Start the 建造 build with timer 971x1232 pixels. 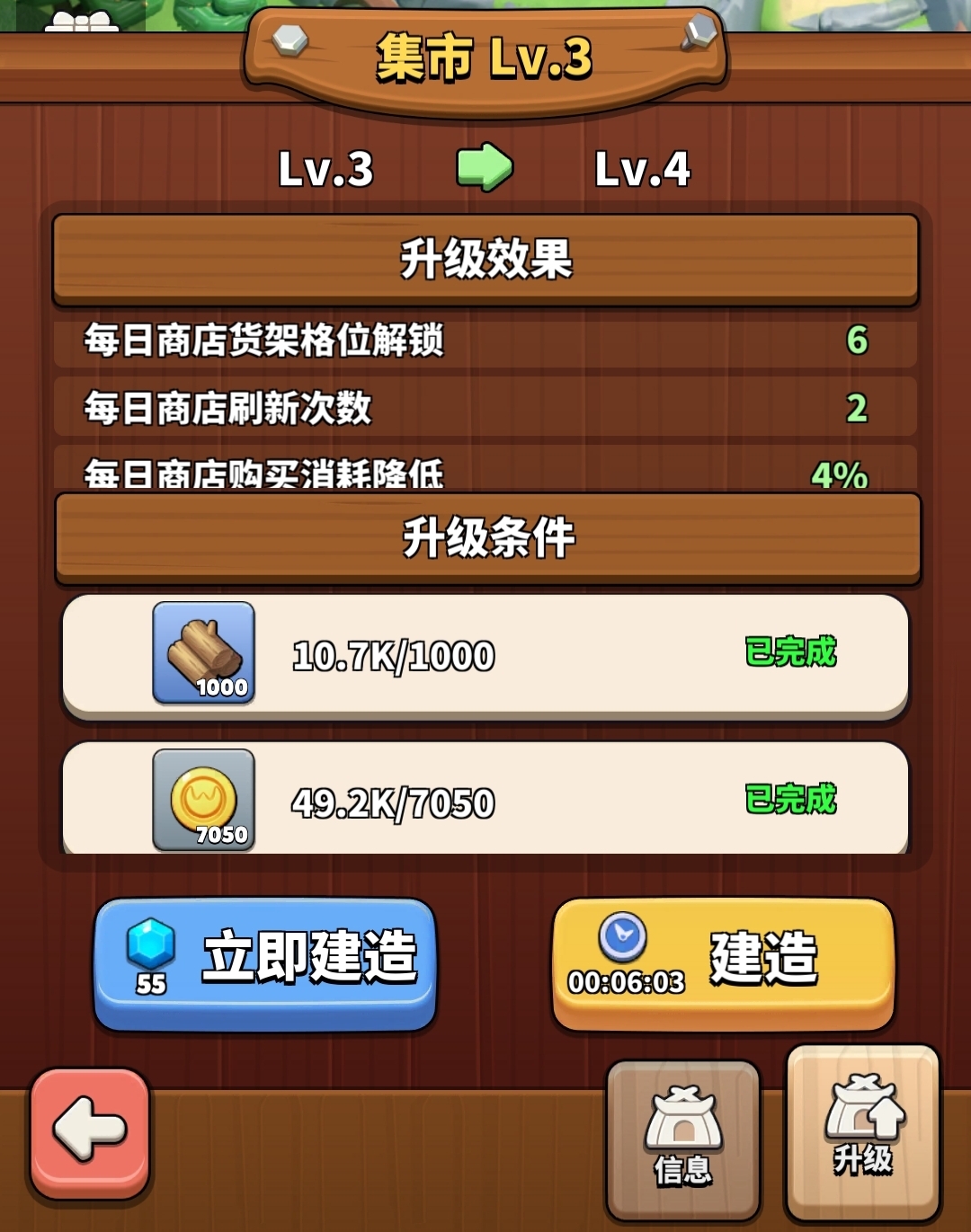point(723,963)
